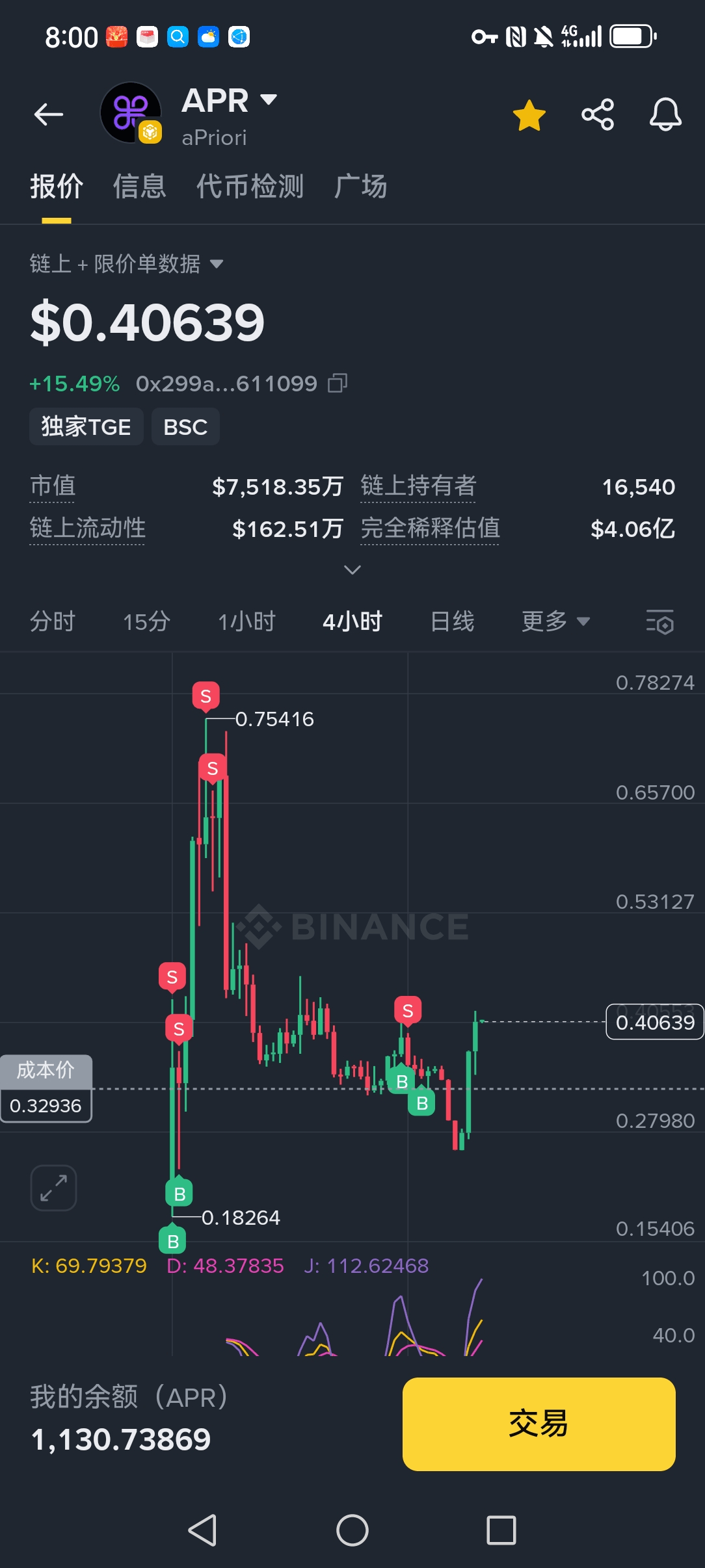Open chart indicator settings icon

[659, 622]
